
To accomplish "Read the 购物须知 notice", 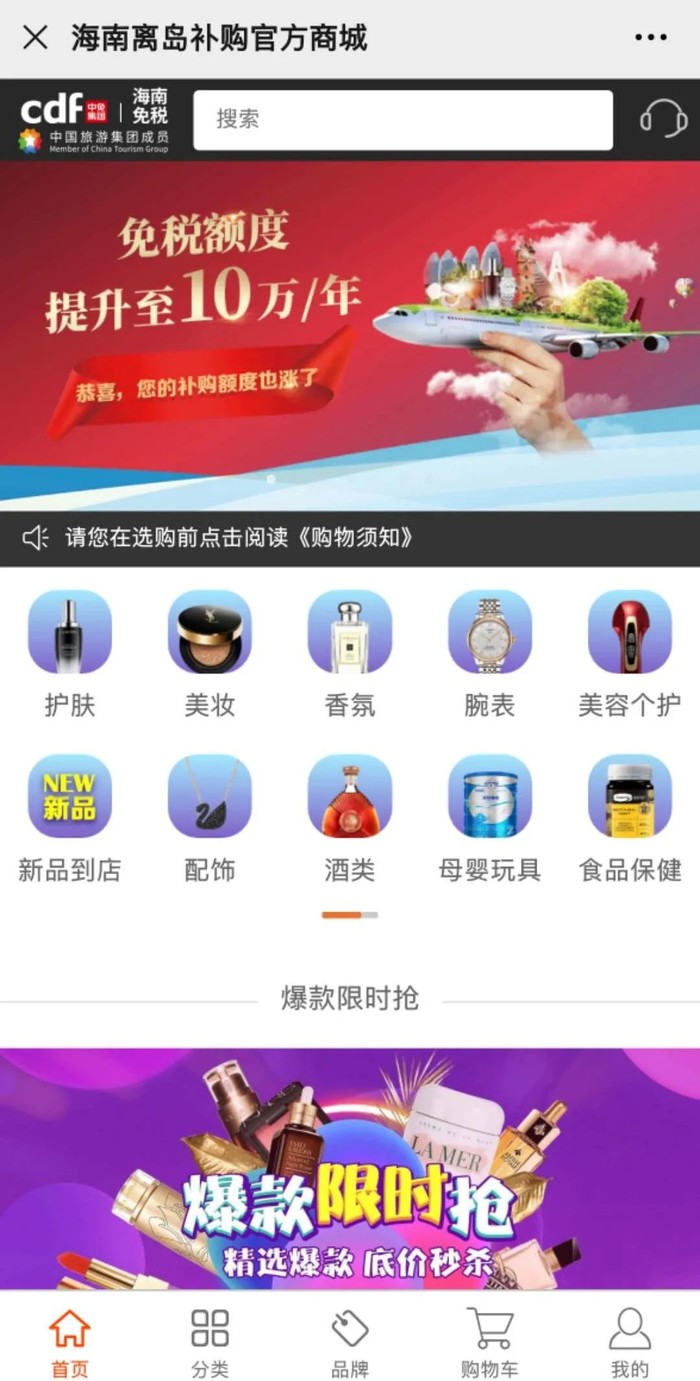I will click(x=240, y=538).
